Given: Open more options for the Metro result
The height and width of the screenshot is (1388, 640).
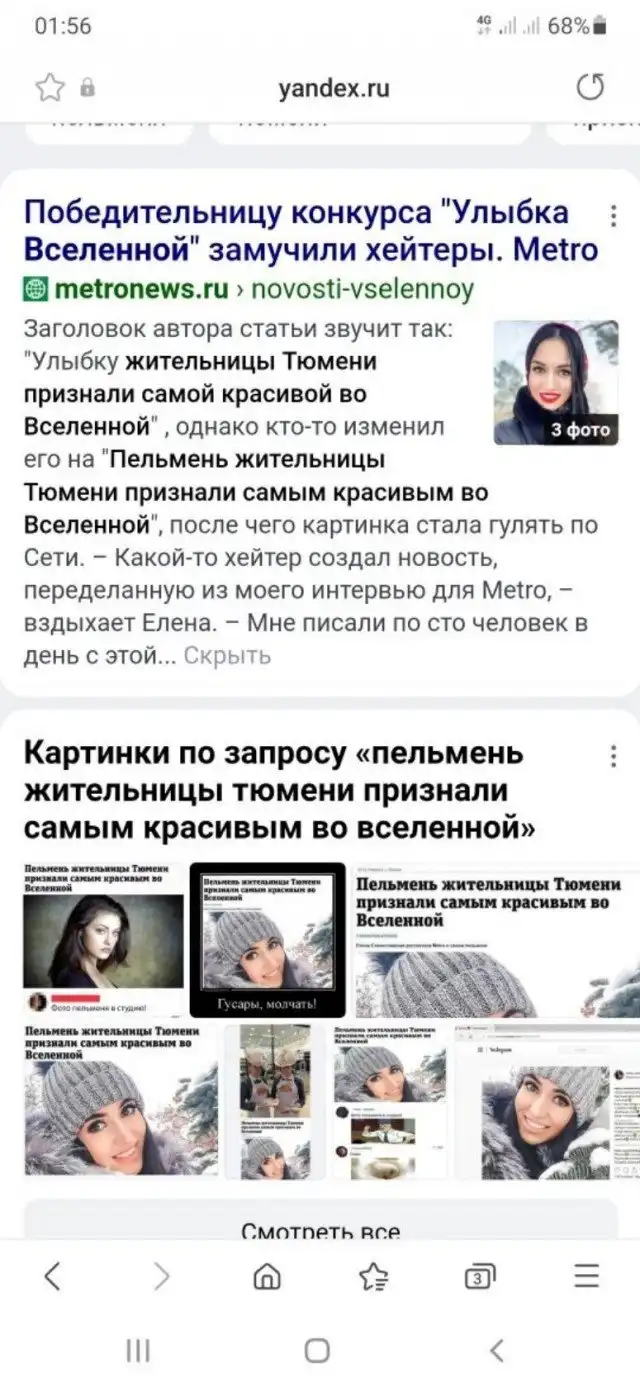Looking at the screenshot, I should (x=612, y=216).
